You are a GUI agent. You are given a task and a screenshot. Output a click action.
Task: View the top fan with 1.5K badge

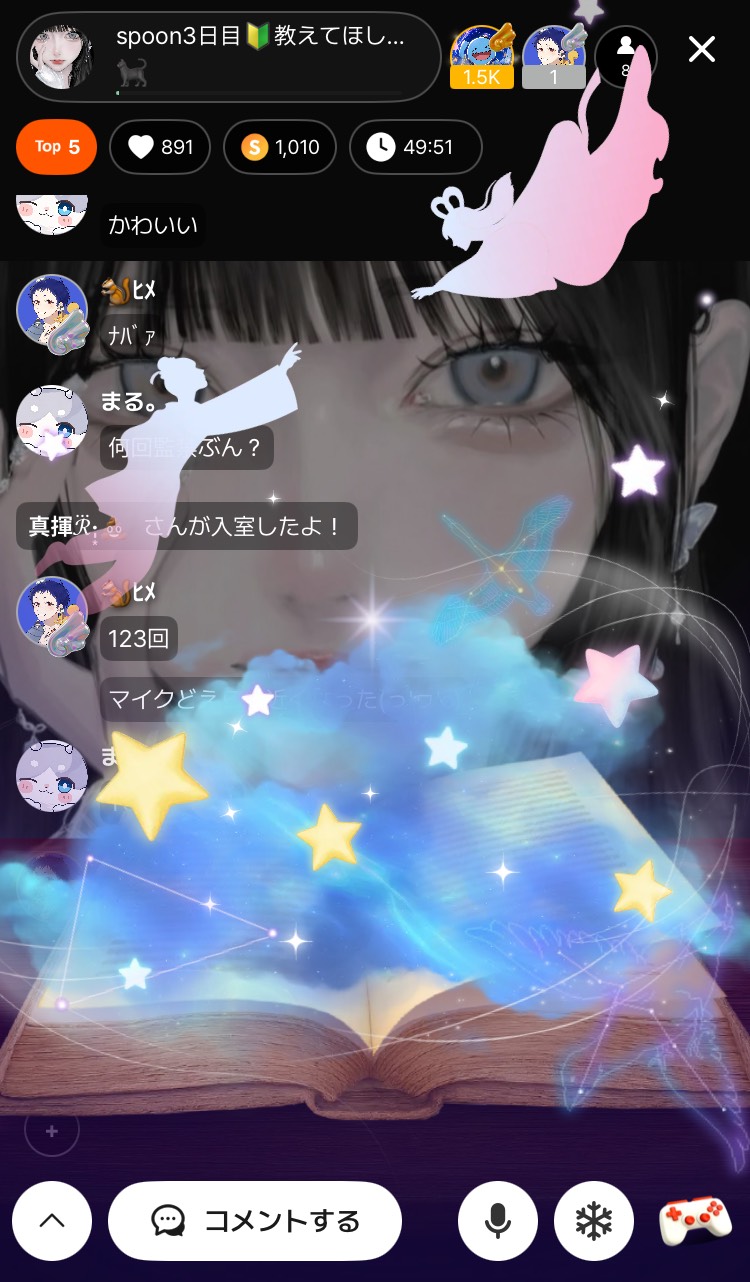[x=481, y=57]
